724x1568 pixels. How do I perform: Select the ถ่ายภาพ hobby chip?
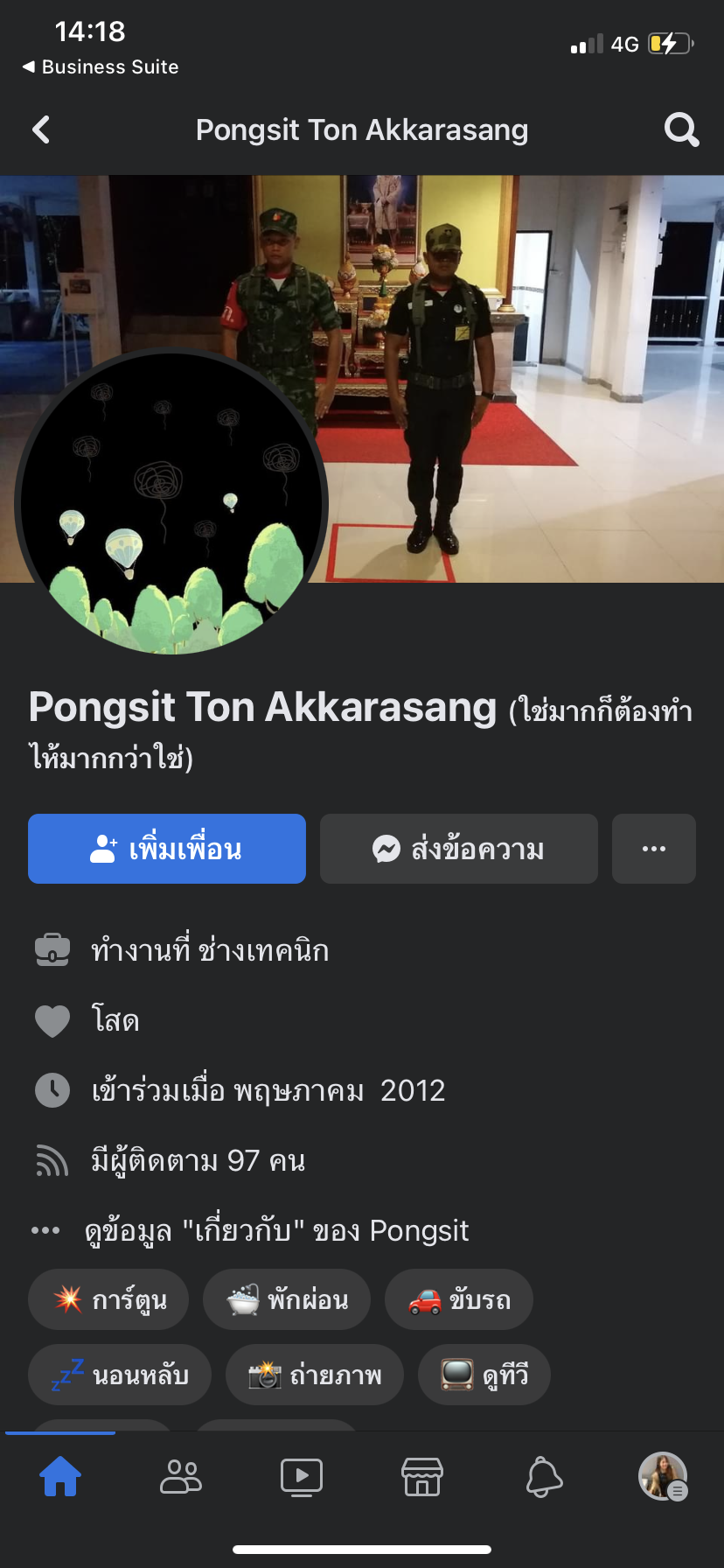[315, 1375]
